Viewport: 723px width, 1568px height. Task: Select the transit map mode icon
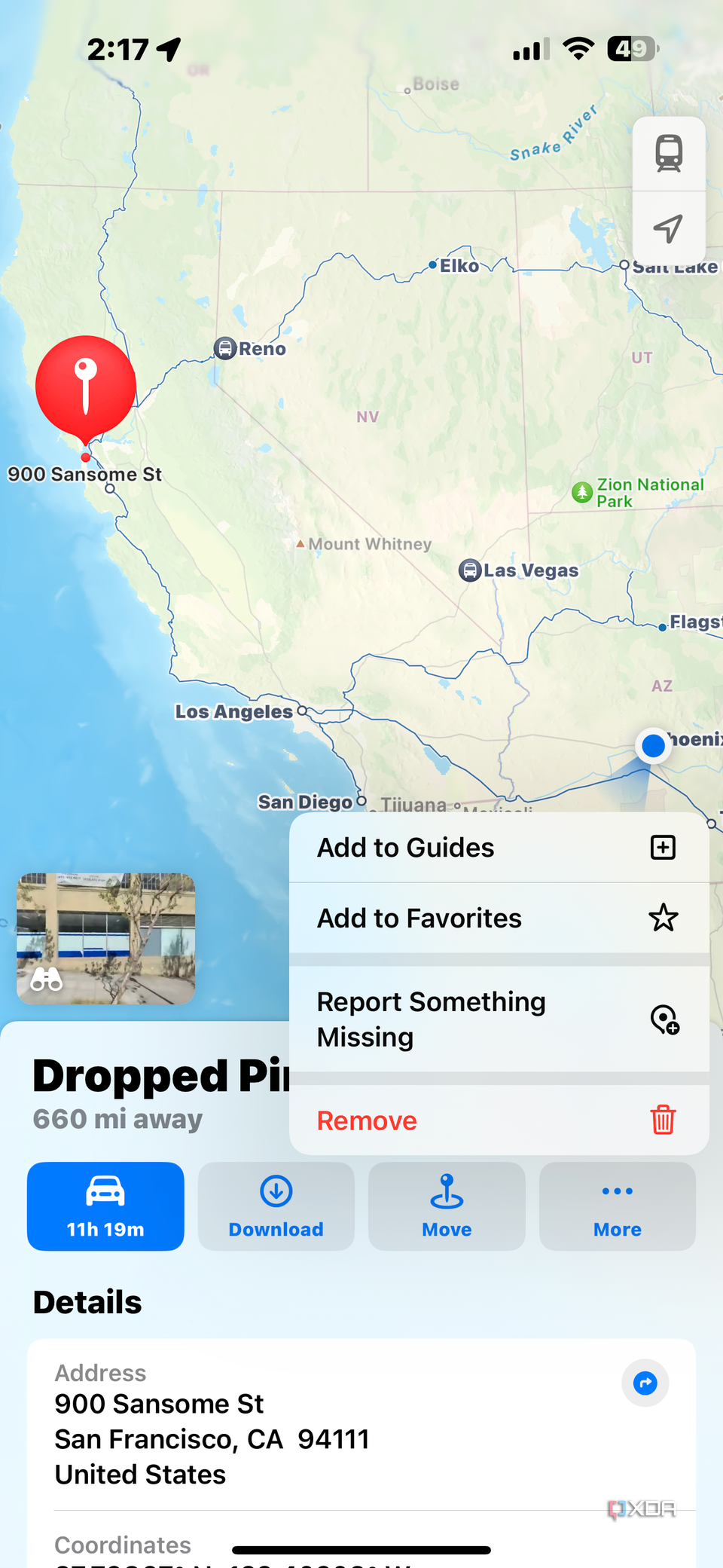[x=669, y=152]
